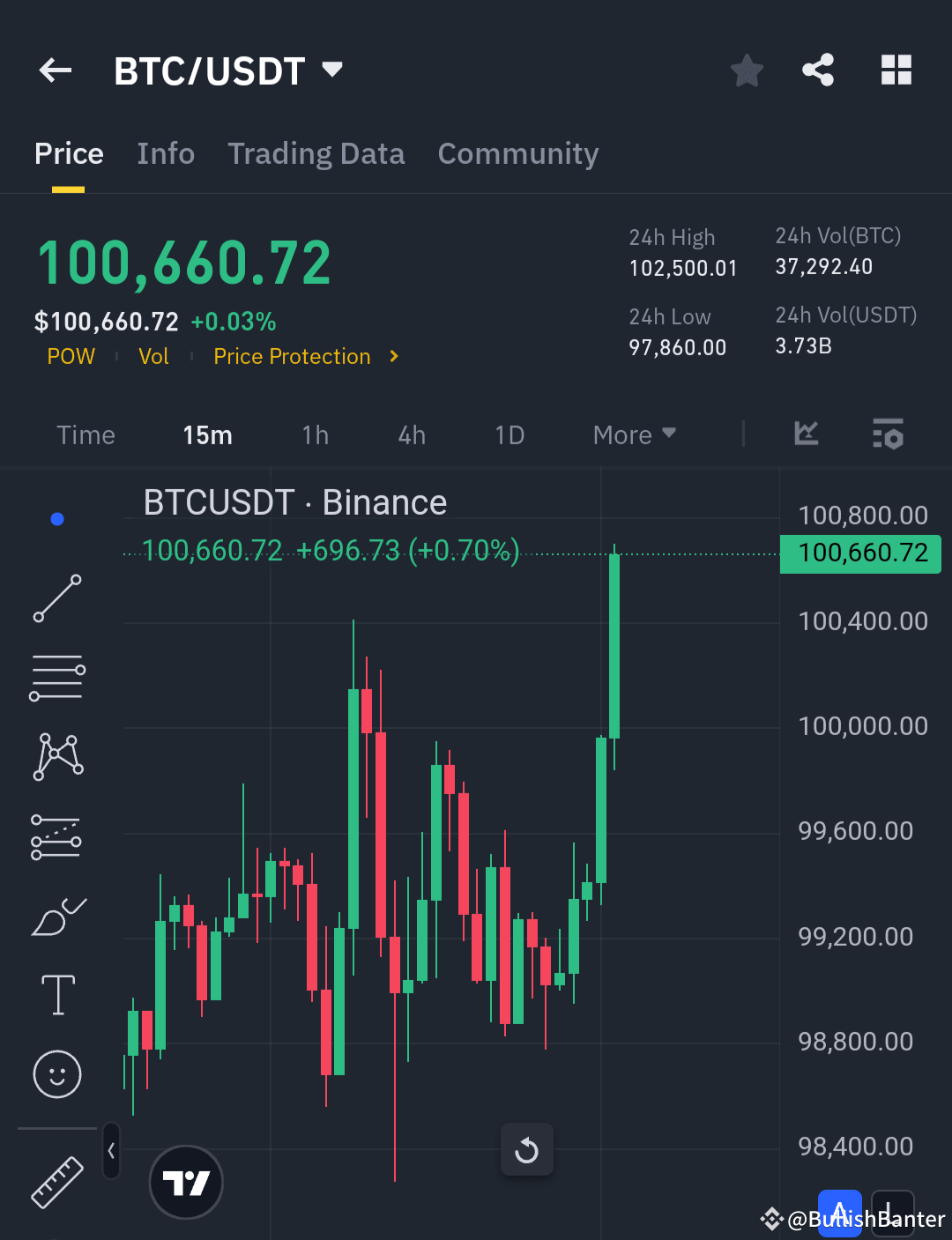The height and width of the screenshot is (1240, 952).
Task: Collapse the drawing tools sidebar
Action: [x=111, y=1151]
